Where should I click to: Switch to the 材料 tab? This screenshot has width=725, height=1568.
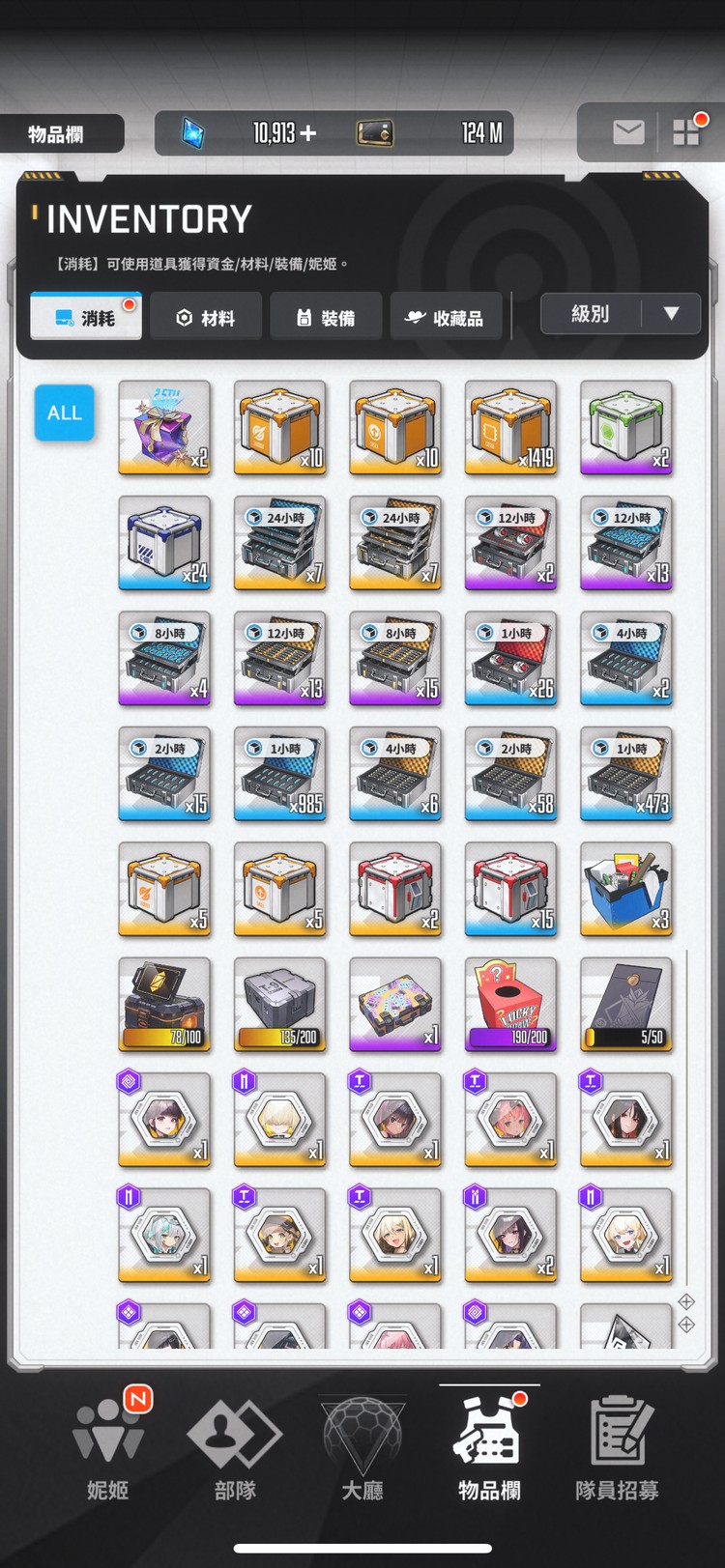click(x=206, y=317)
